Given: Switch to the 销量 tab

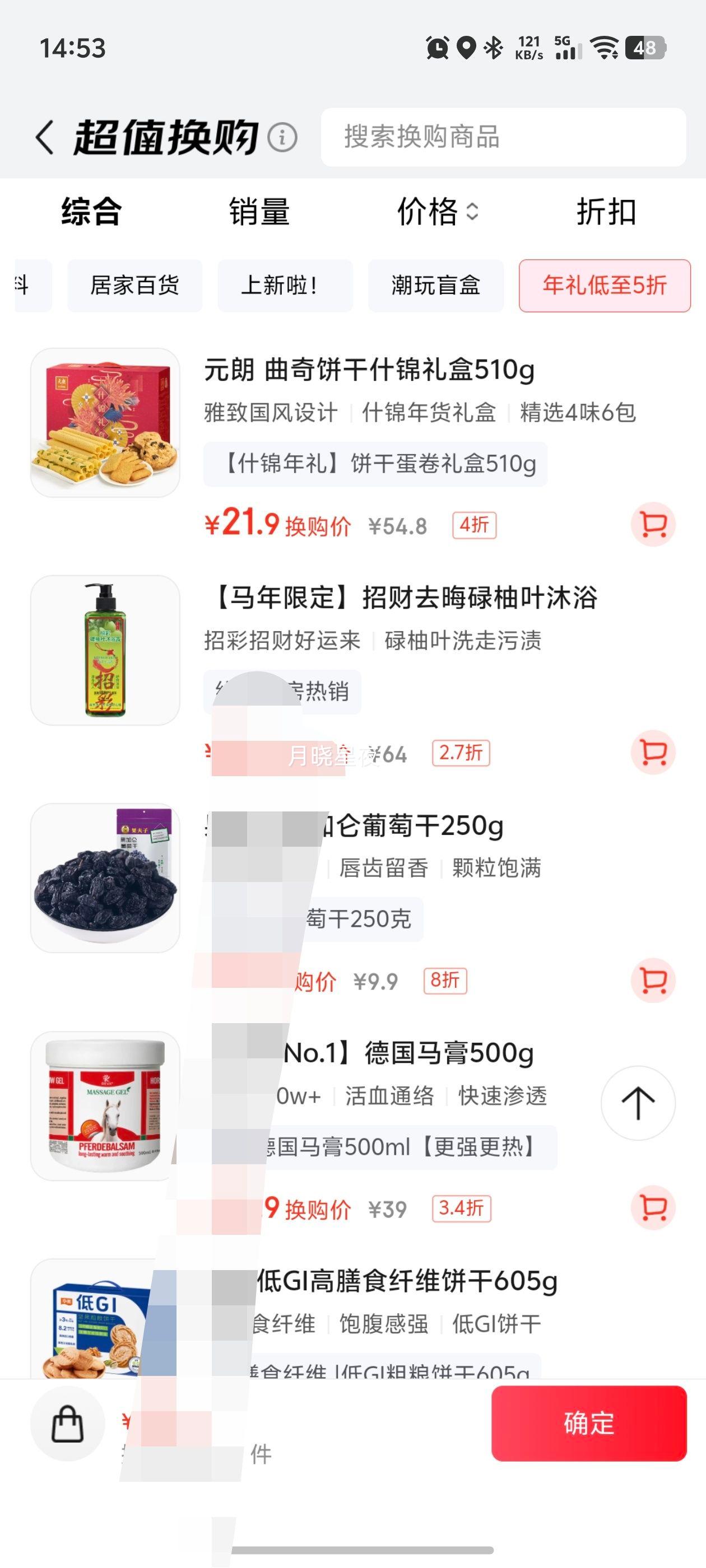Looking at the screenshot, I should 258,212.
